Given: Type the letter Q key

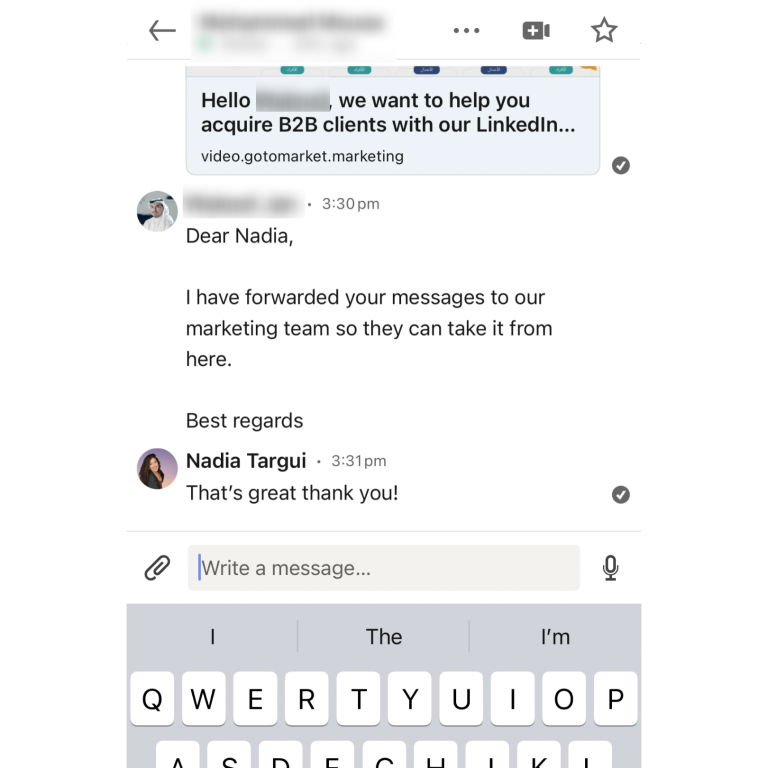Looking at the screenshot, I should tap(152, 699).
